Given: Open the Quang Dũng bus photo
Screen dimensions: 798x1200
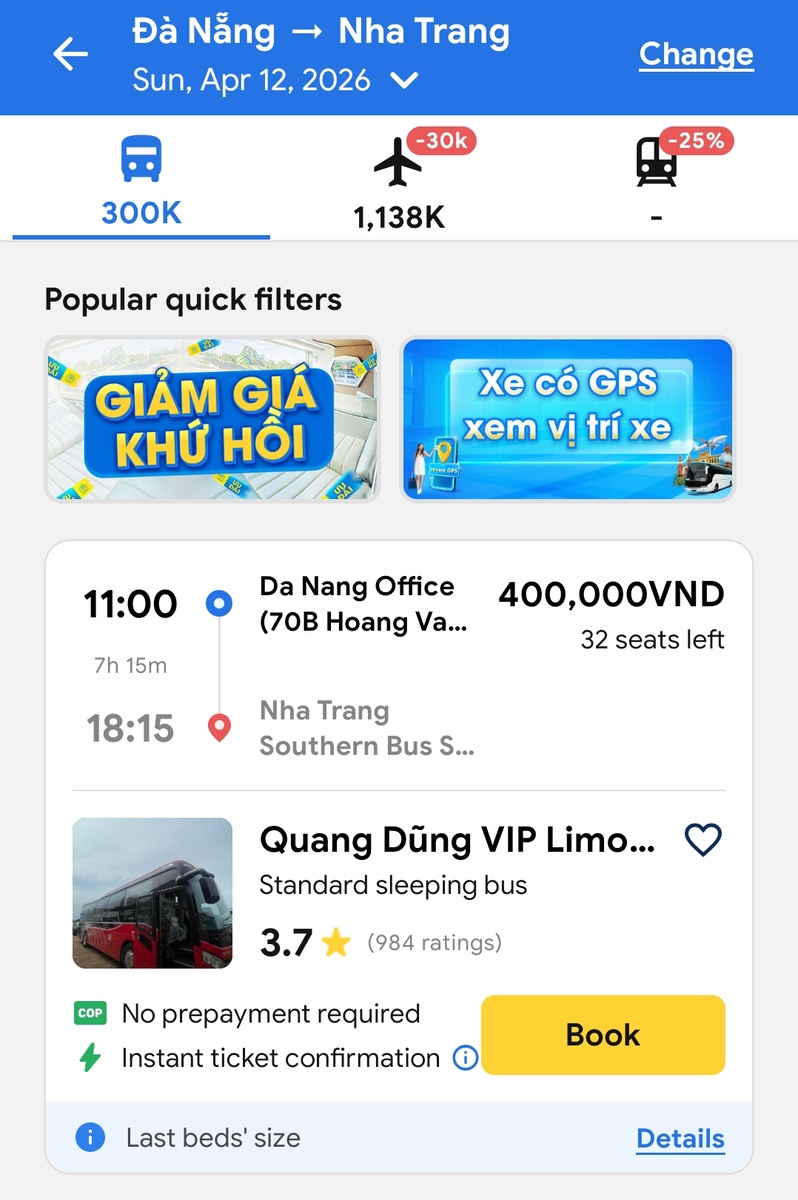Looking at the screenshot, I should [152, 893].
